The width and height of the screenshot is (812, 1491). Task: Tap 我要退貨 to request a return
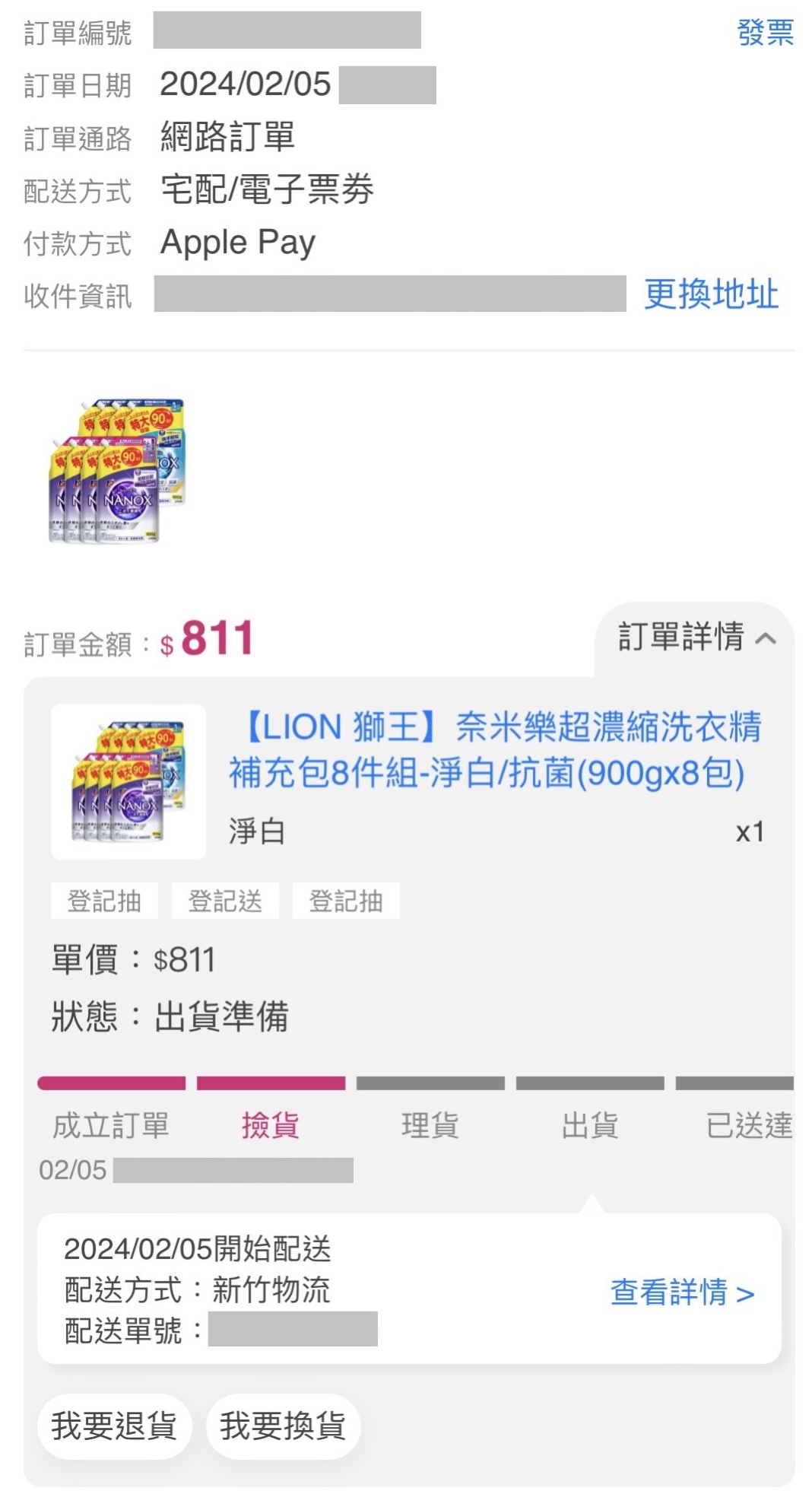pos(114,1426)
